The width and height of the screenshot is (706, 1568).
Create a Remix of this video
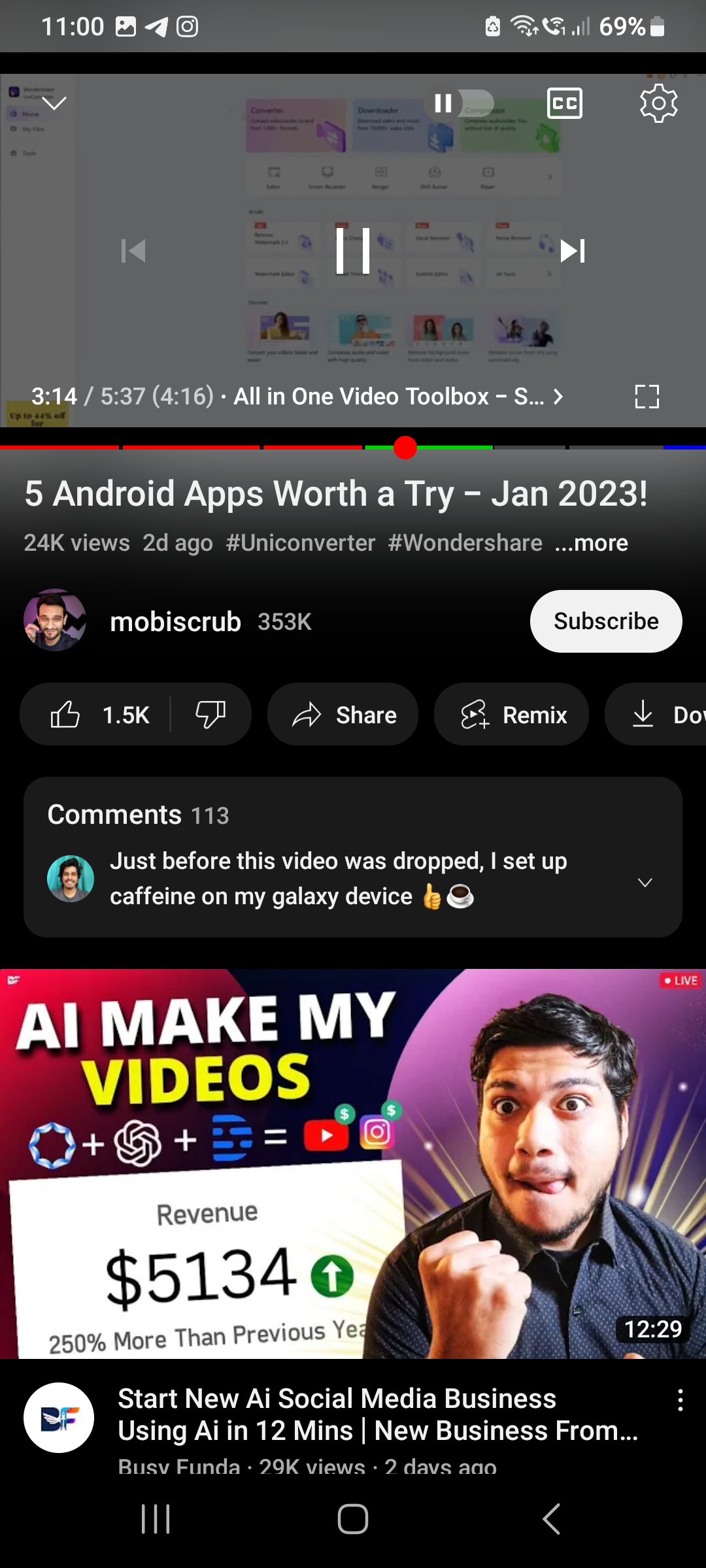click(512, 715)
